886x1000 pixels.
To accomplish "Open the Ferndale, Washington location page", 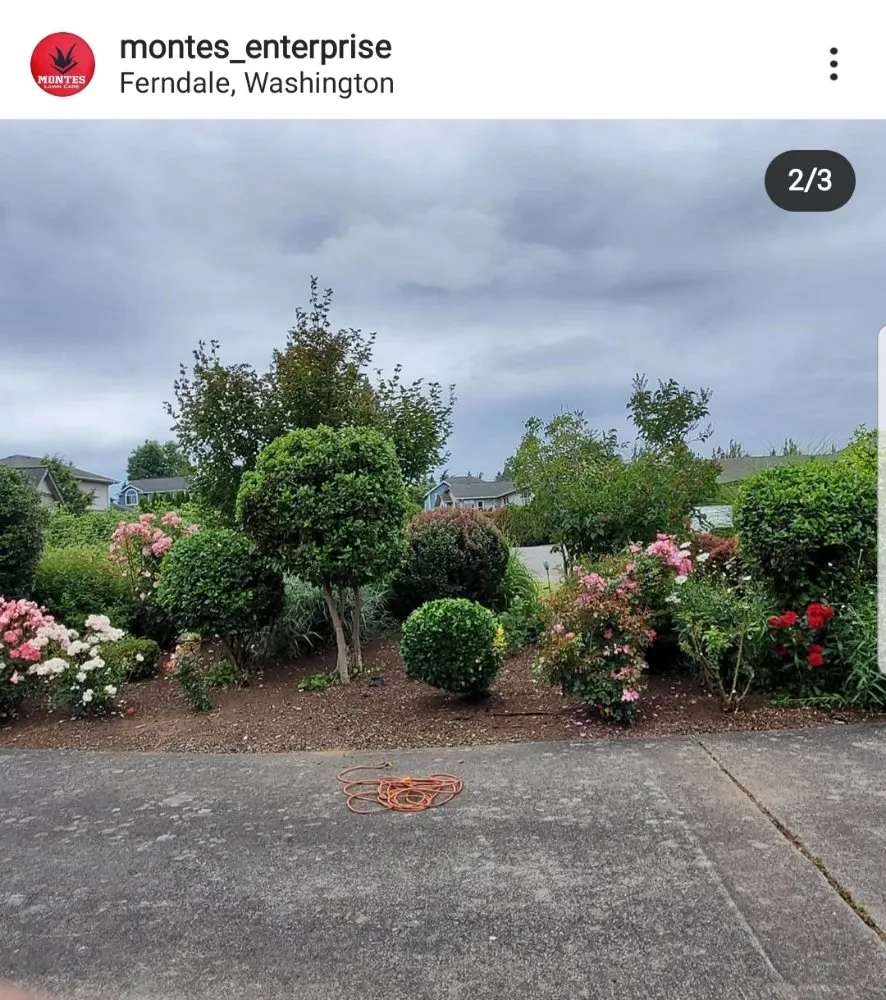I will tap(256, 83).
